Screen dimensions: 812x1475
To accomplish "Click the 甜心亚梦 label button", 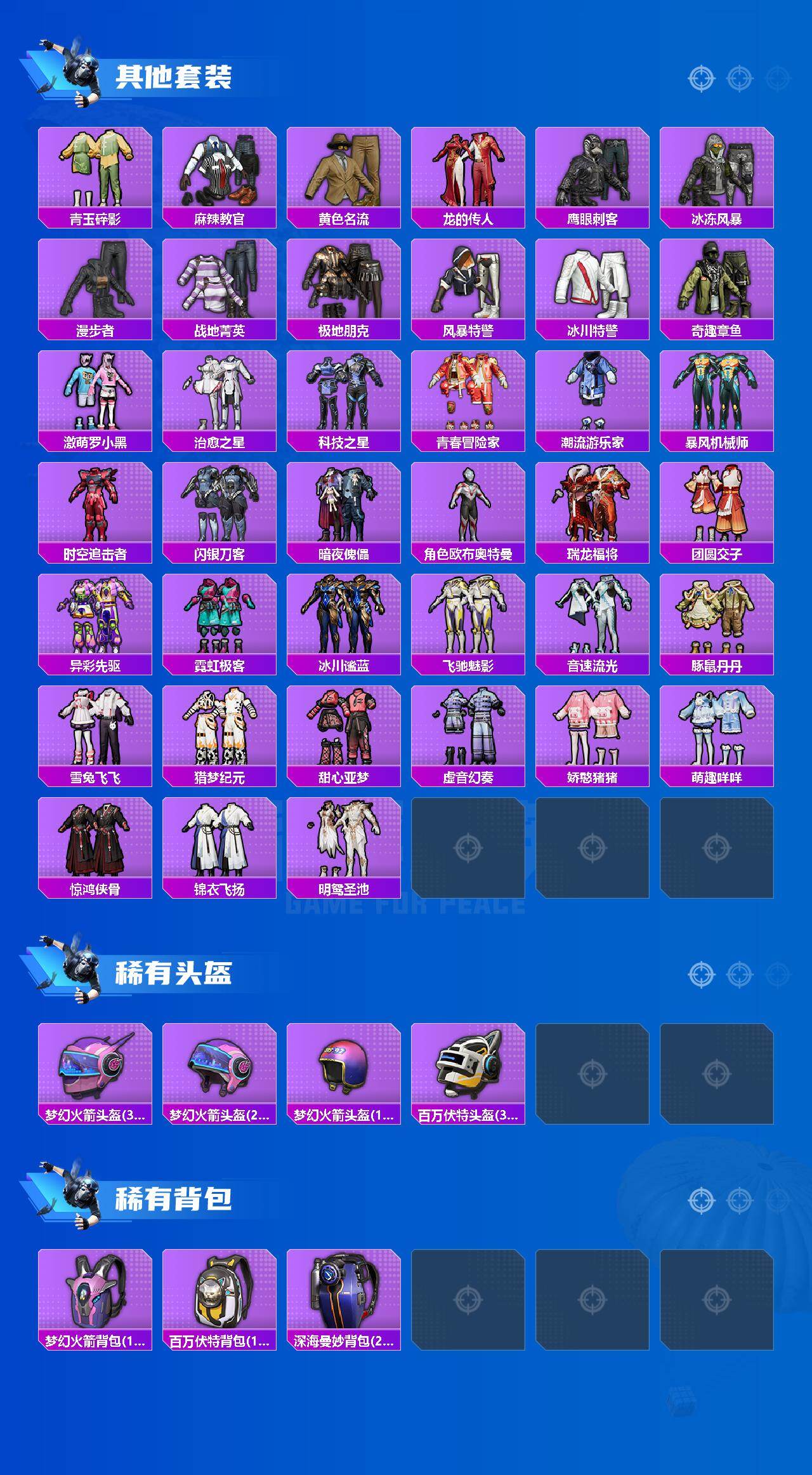I will pyautogui.click(x=344, y=775).
